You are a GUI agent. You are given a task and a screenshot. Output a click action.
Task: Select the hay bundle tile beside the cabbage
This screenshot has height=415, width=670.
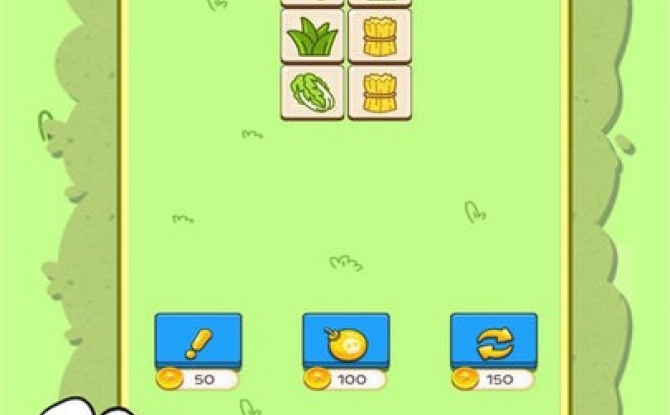pyautogui.click(x=380, y=92)
